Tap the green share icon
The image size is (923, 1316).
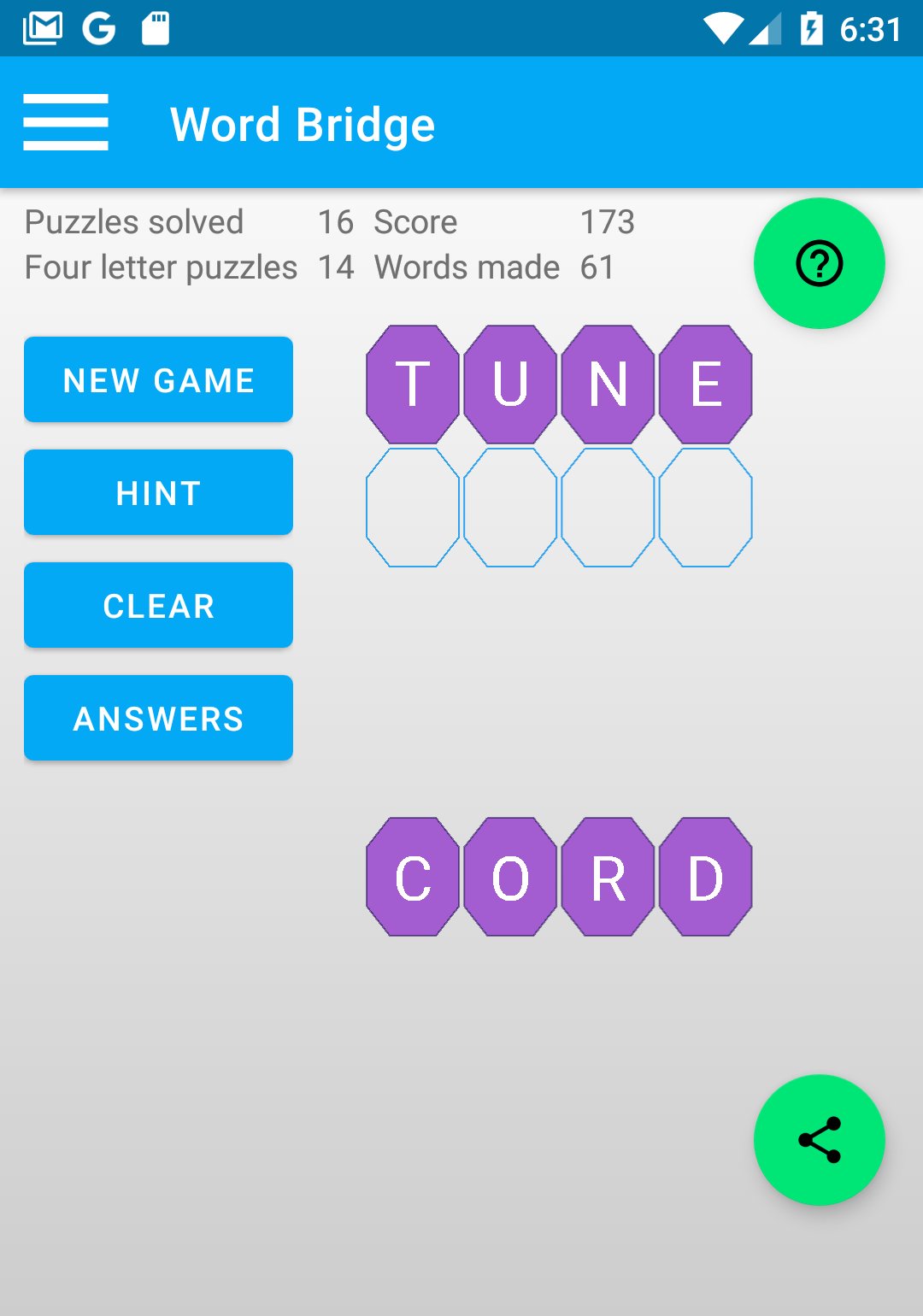pos(818,1141)
